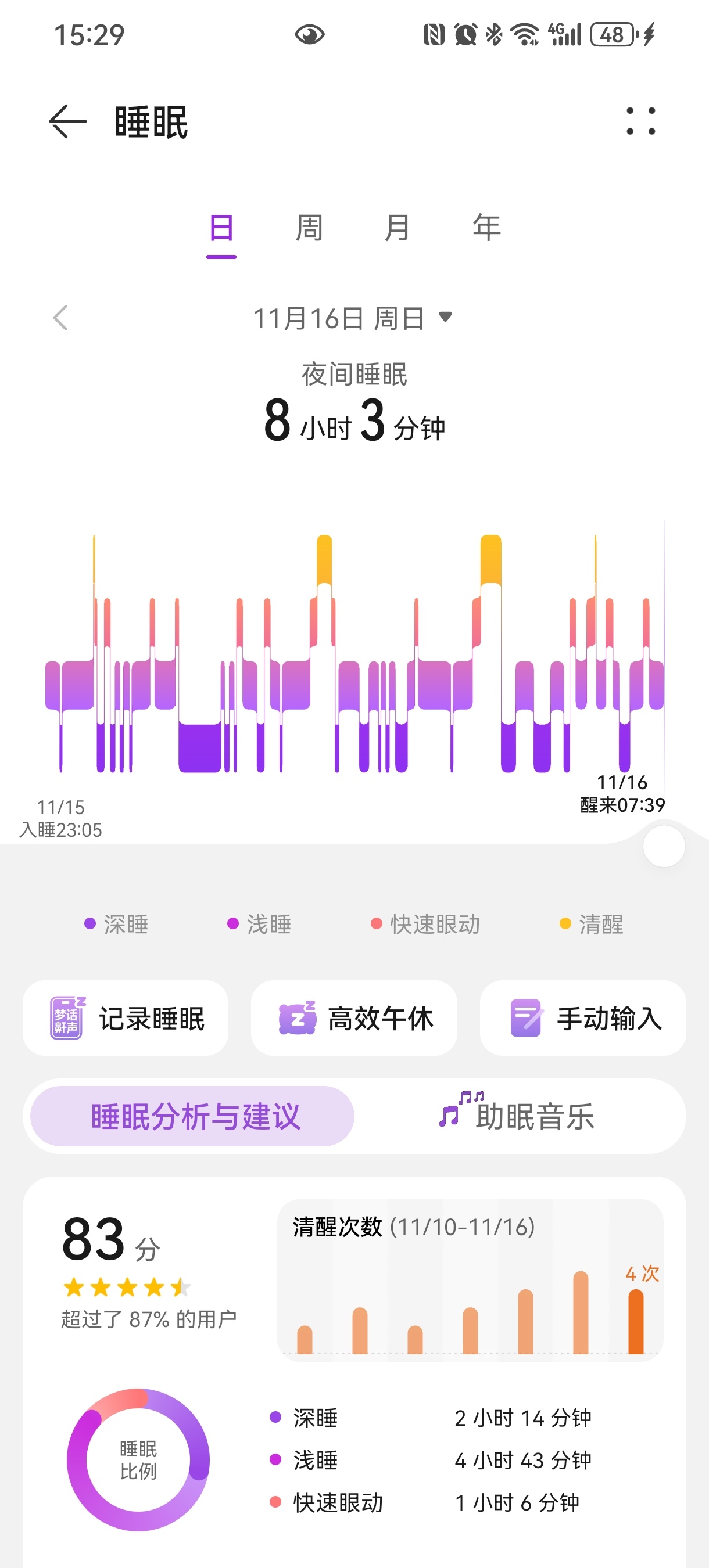Switch to the 月 tab

[397, 229]
